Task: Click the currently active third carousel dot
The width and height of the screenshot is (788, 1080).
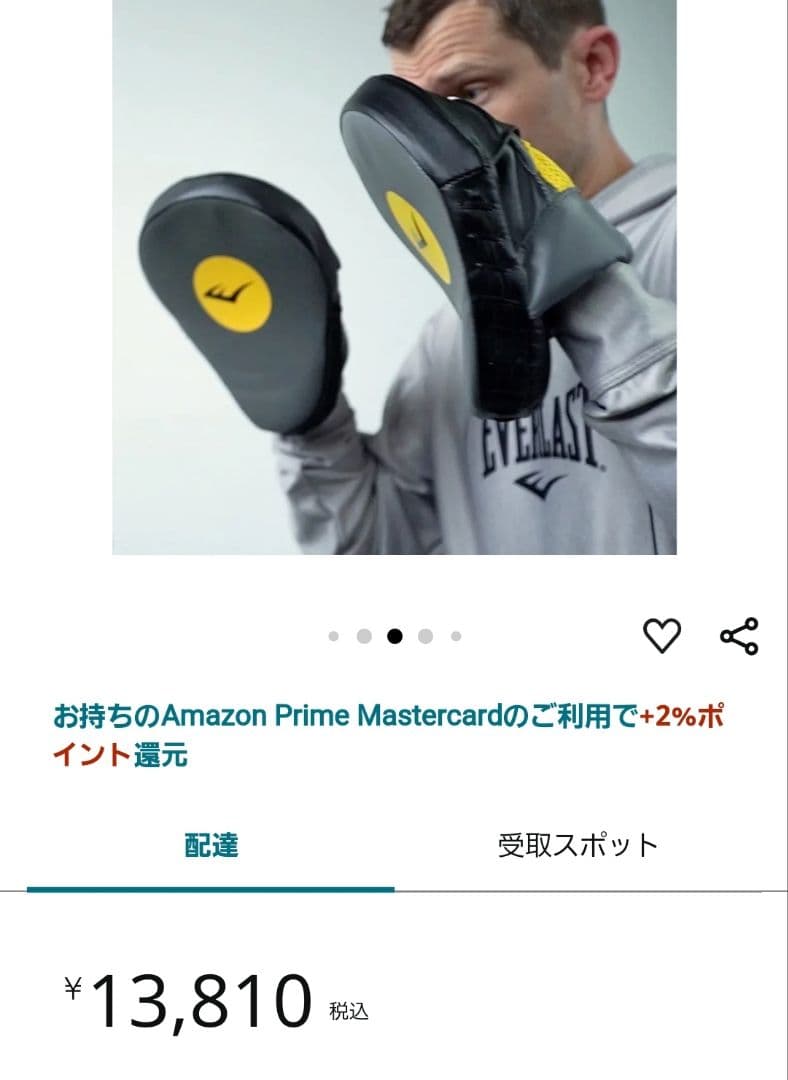Action: [394, 633]
